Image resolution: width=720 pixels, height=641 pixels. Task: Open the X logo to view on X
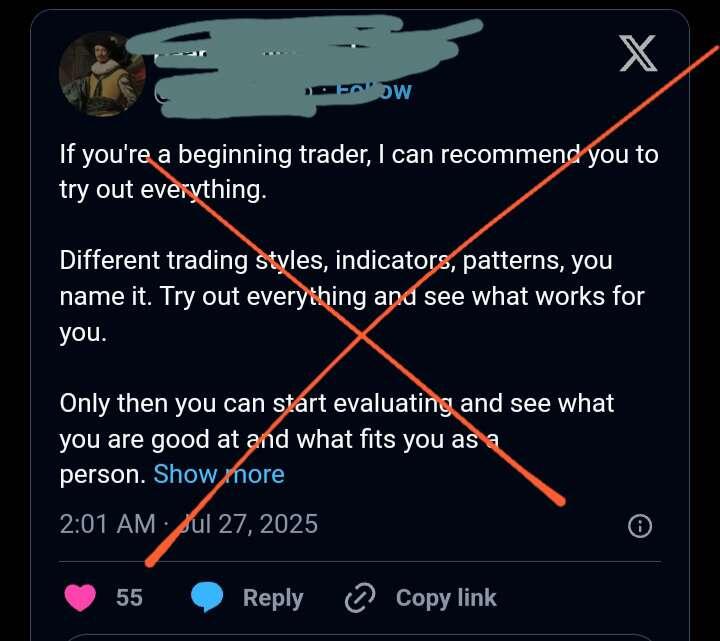pos(638,54)
